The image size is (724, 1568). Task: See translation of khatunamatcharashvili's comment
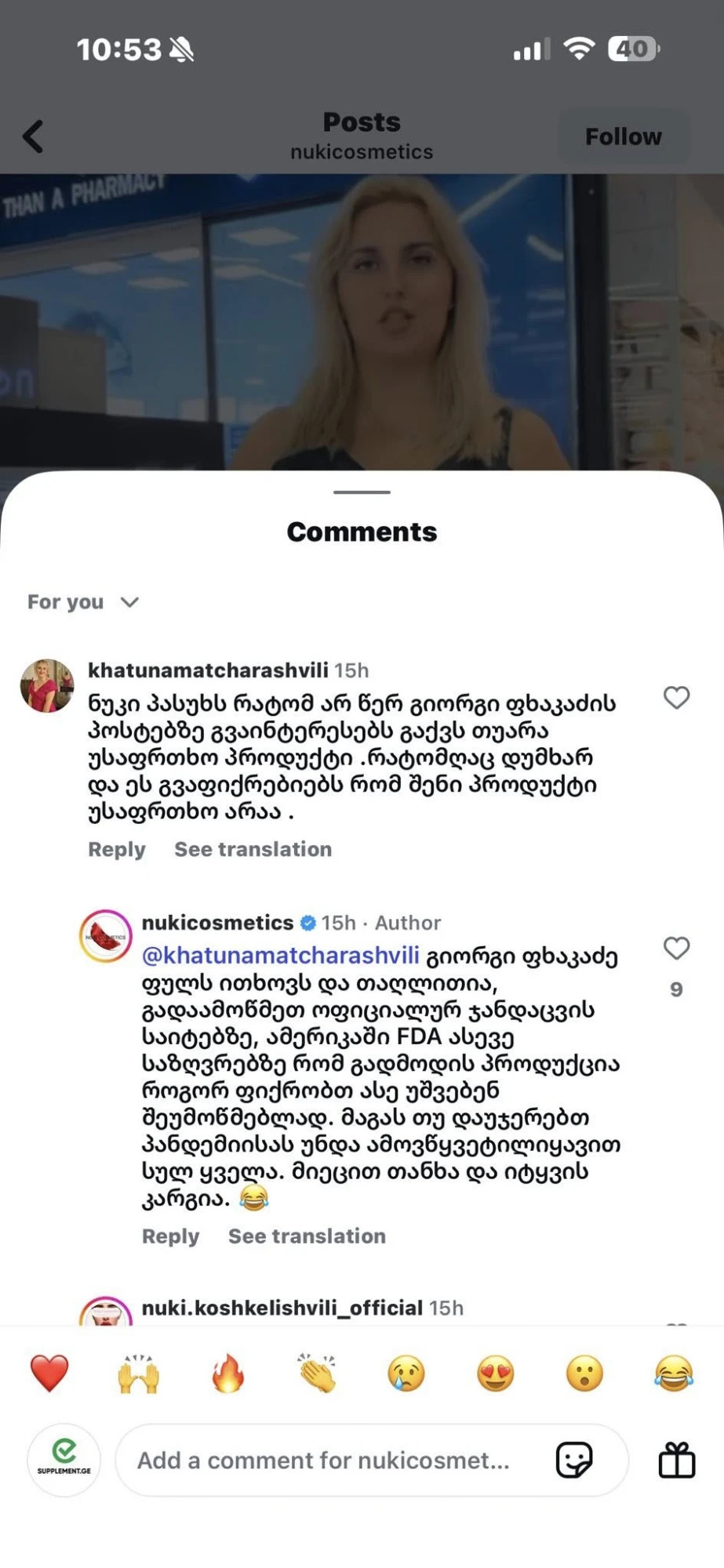pyautogui.click(x=253, y=849)
